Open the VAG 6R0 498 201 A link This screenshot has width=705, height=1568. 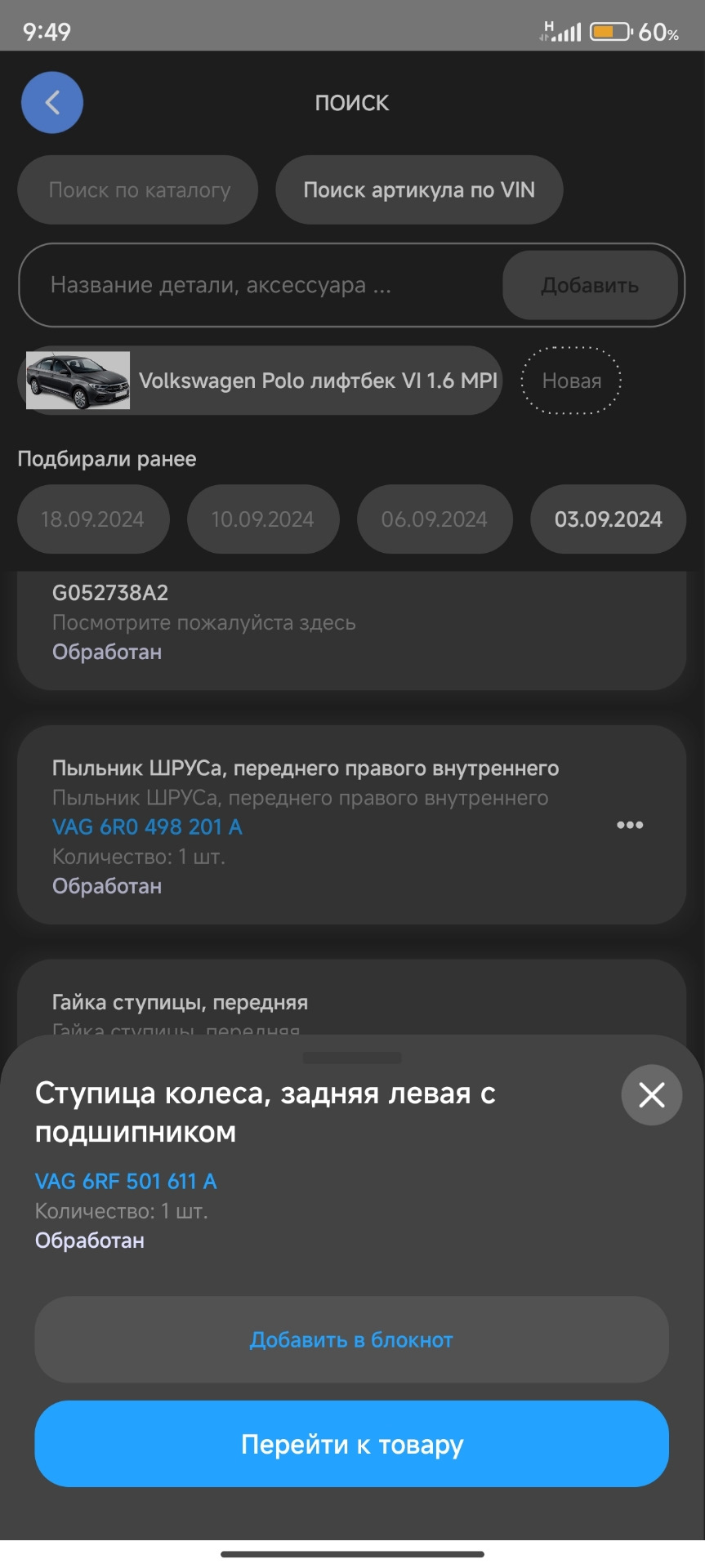click(x=147, y=826)
